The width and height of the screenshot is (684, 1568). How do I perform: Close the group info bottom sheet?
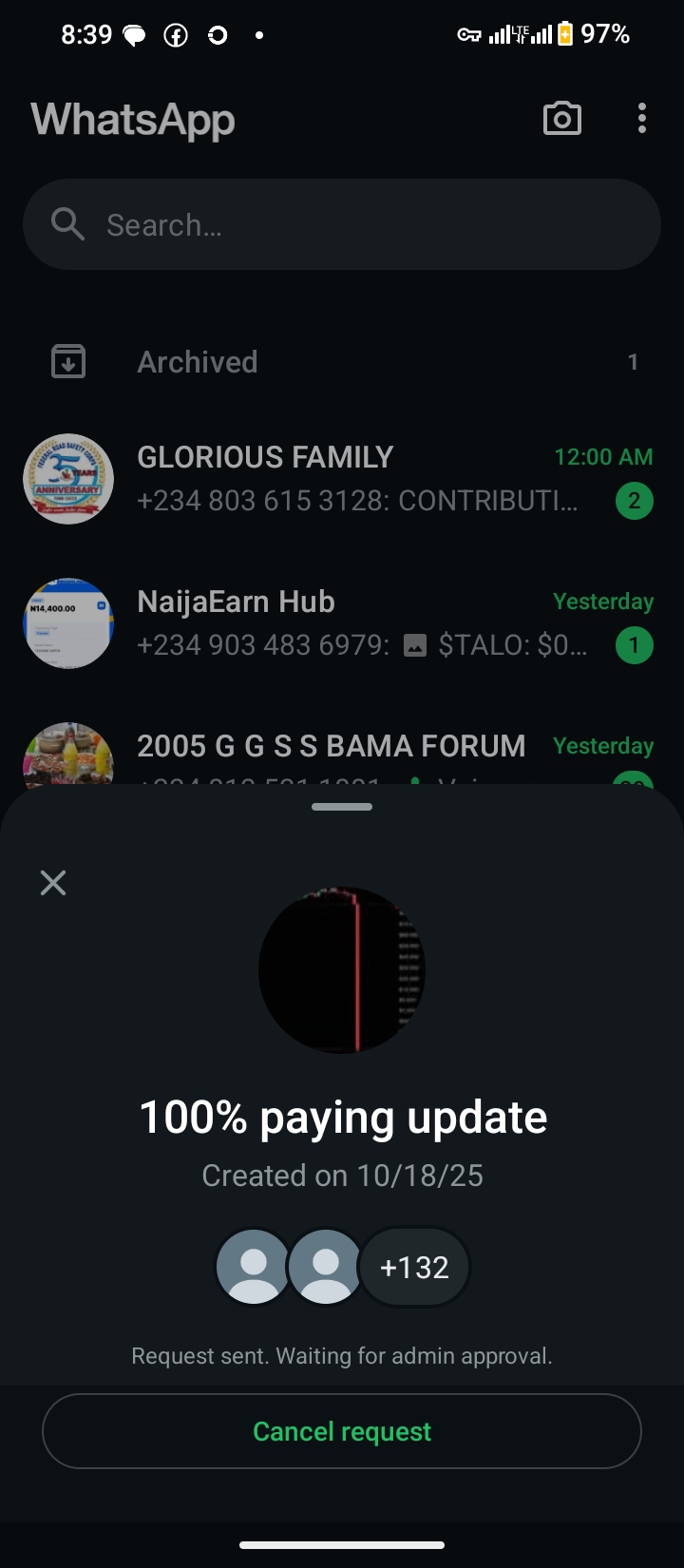point(53,883)
